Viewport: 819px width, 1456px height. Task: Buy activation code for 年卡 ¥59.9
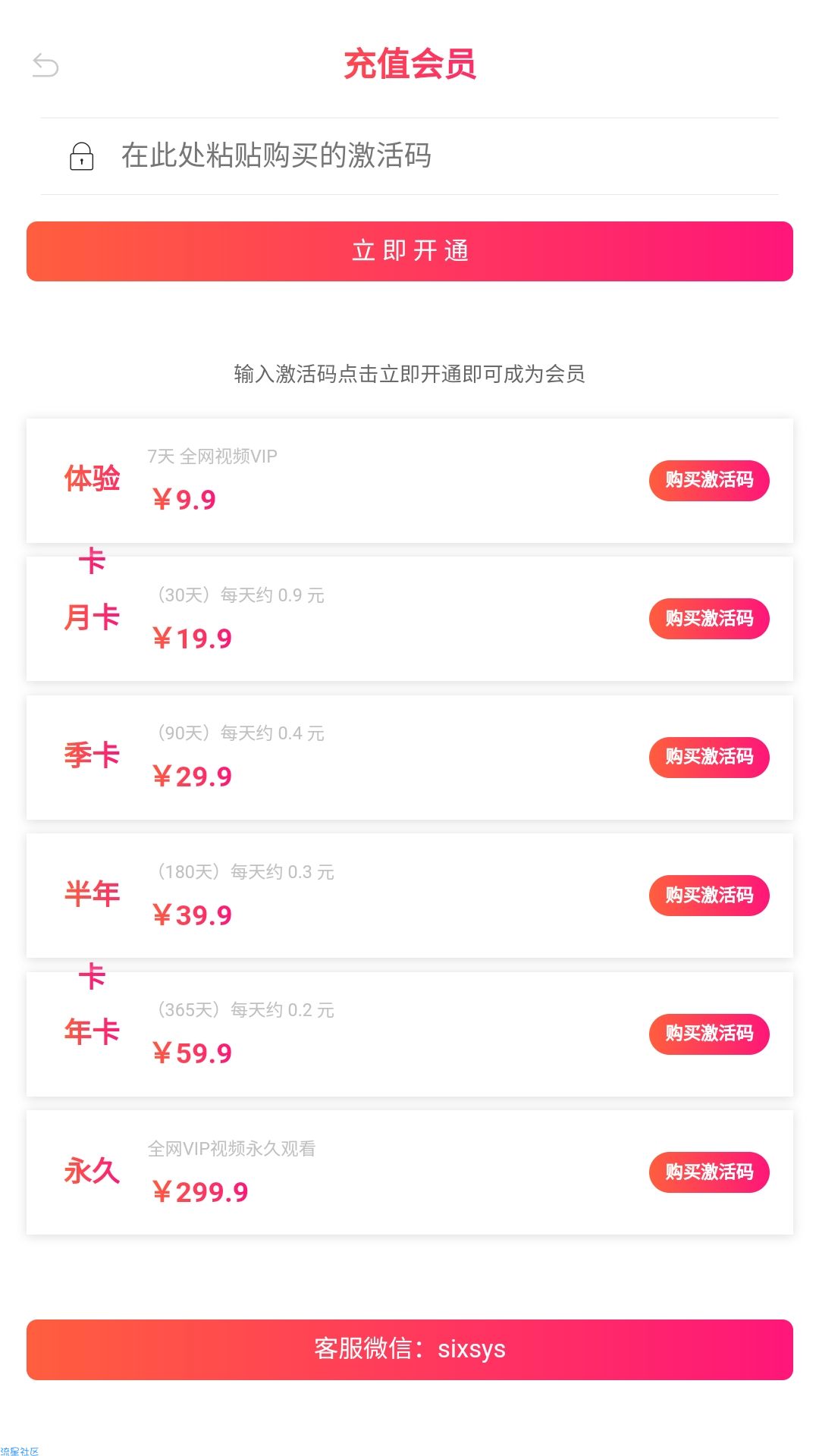pos(709,1034)
